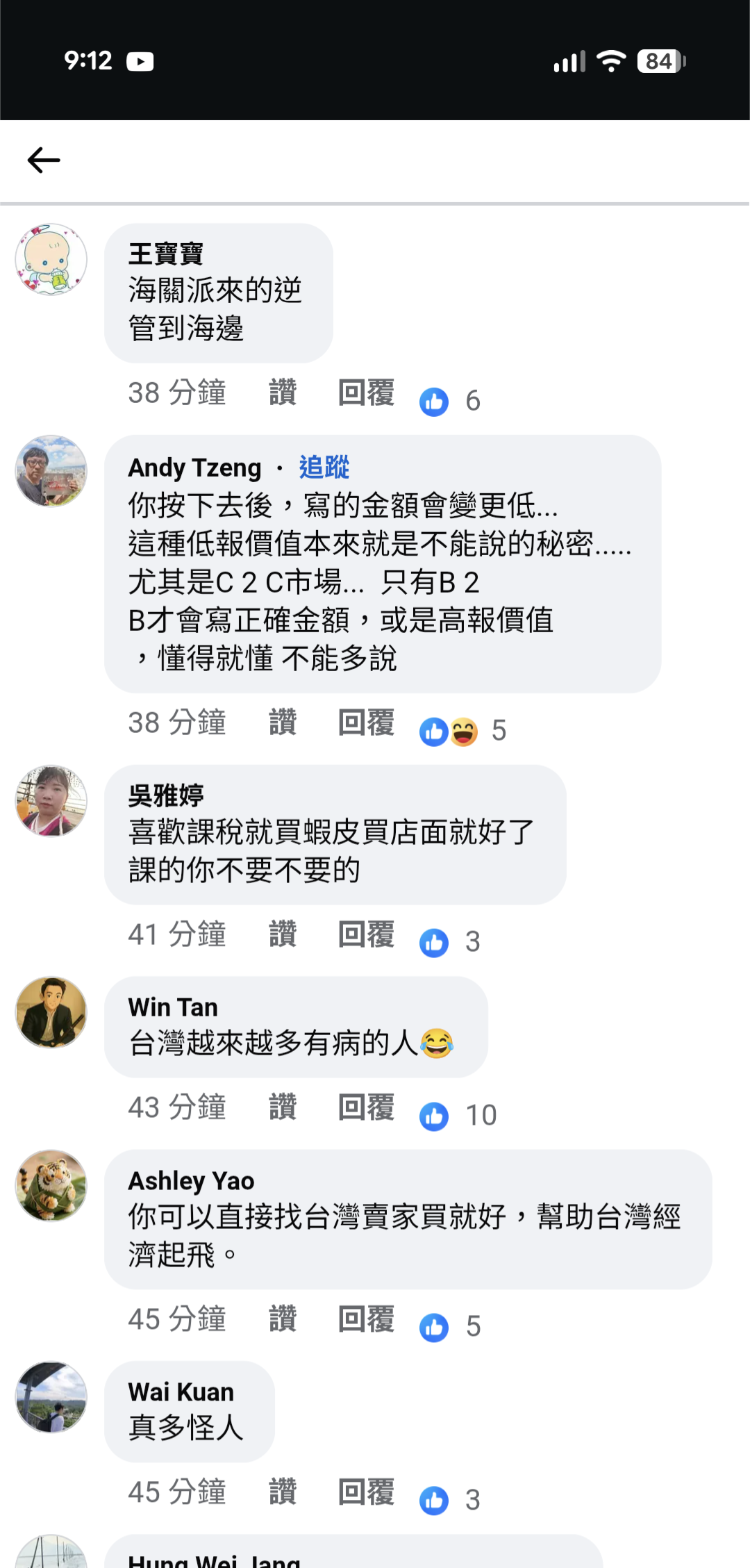Like Ashley Yao's comment
The width and height of the screenshot is (750, 1568).
[283, 1319]
